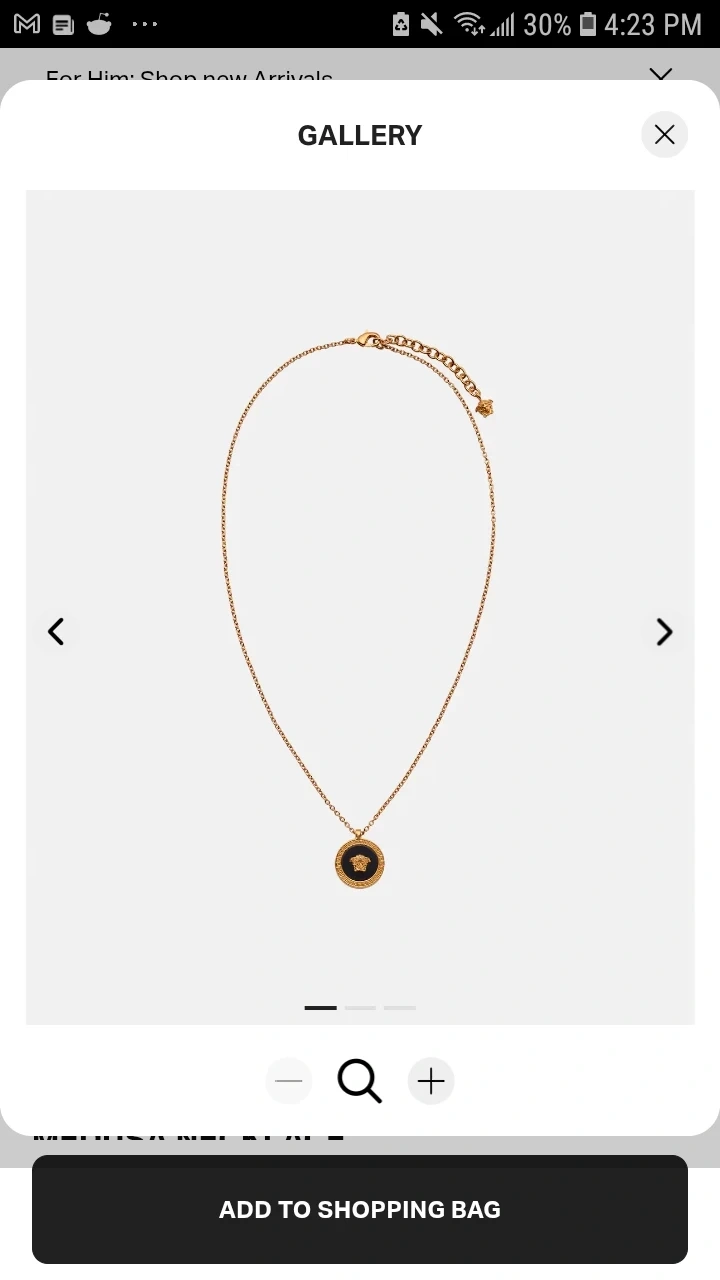720x1280 pixels.
Task: Zoom out with the minus button
Action: coord(288,1081)
